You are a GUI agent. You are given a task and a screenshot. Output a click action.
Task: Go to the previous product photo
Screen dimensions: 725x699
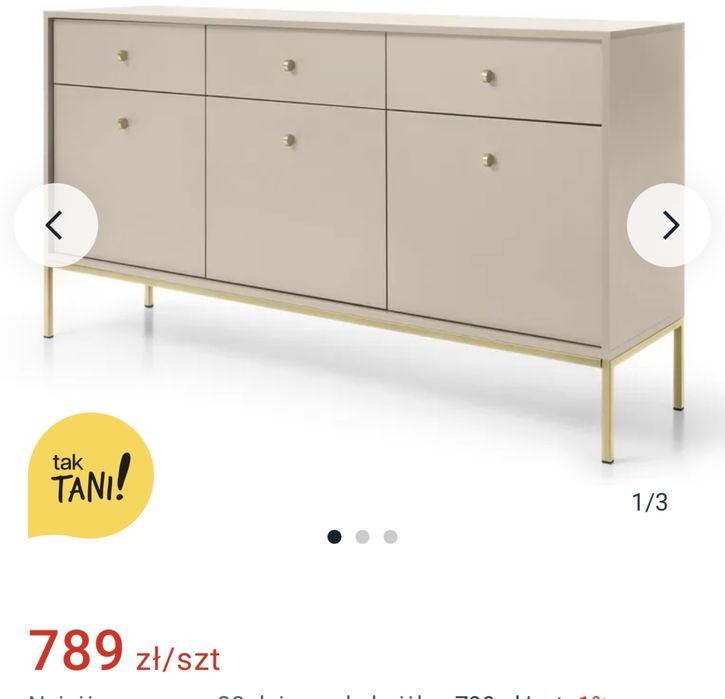click(56, 225)
